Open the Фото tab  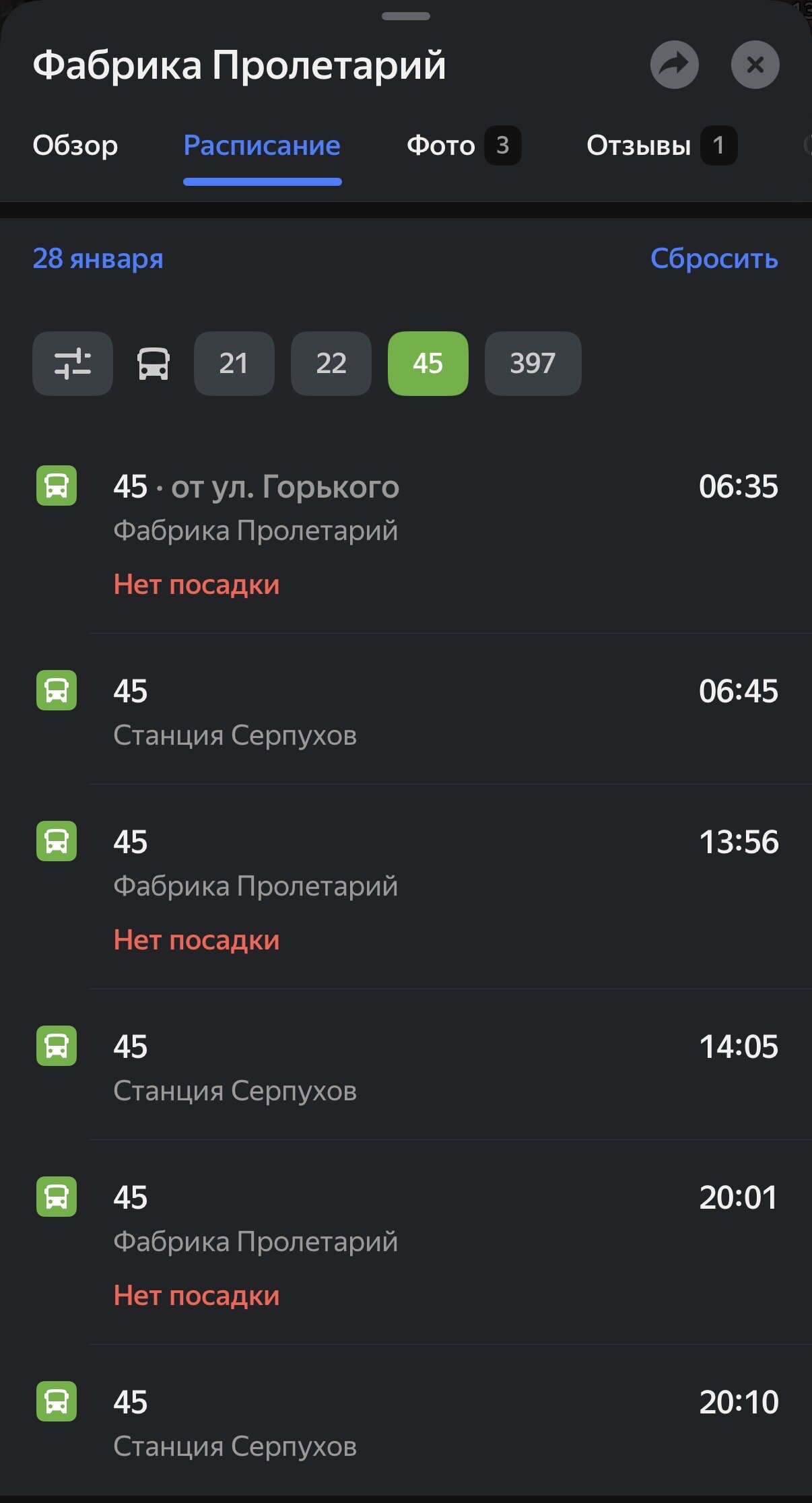(x=463, y=145)
